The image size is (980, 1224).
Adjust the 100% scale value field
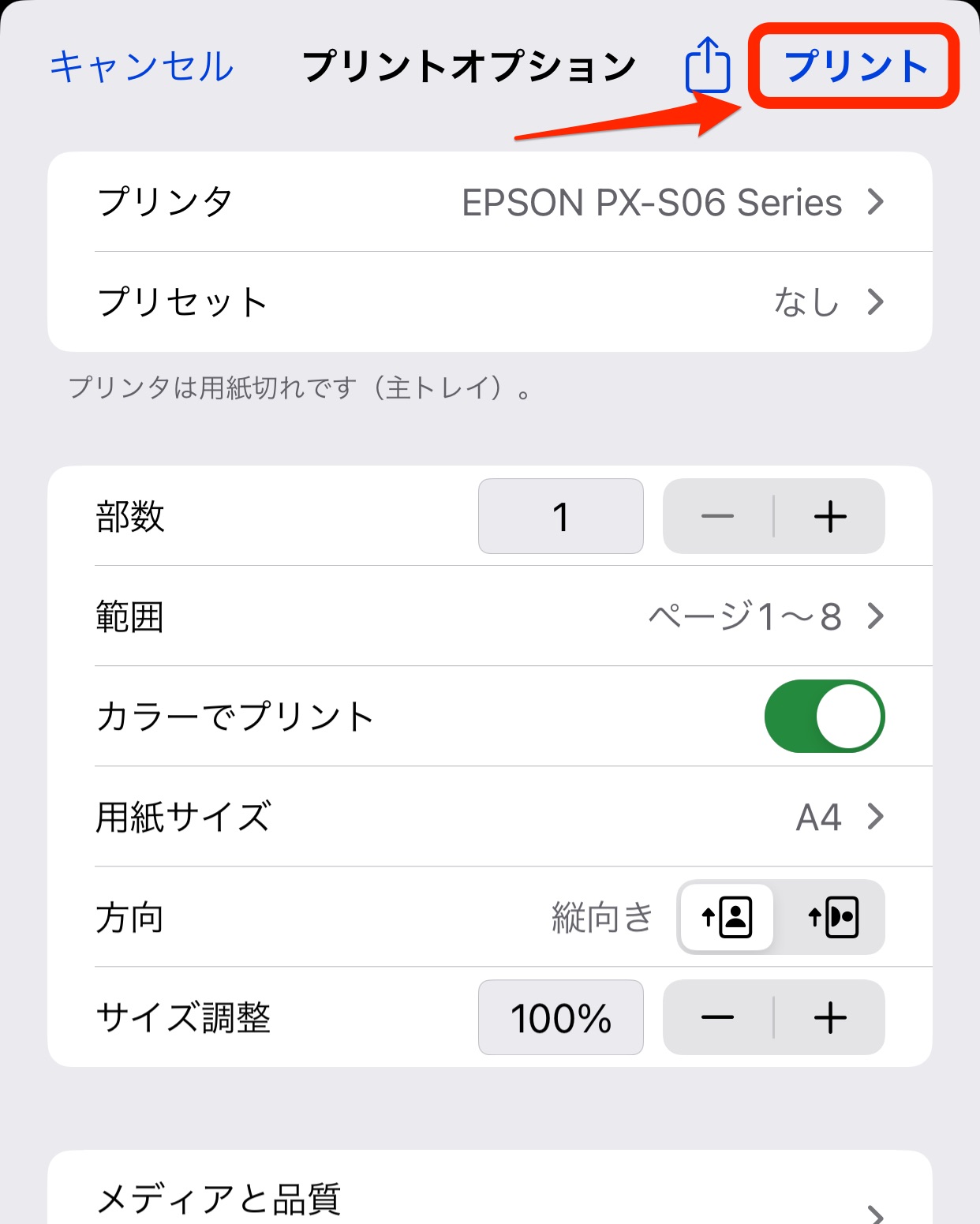pyautogui.click(x=561, y=1018)
